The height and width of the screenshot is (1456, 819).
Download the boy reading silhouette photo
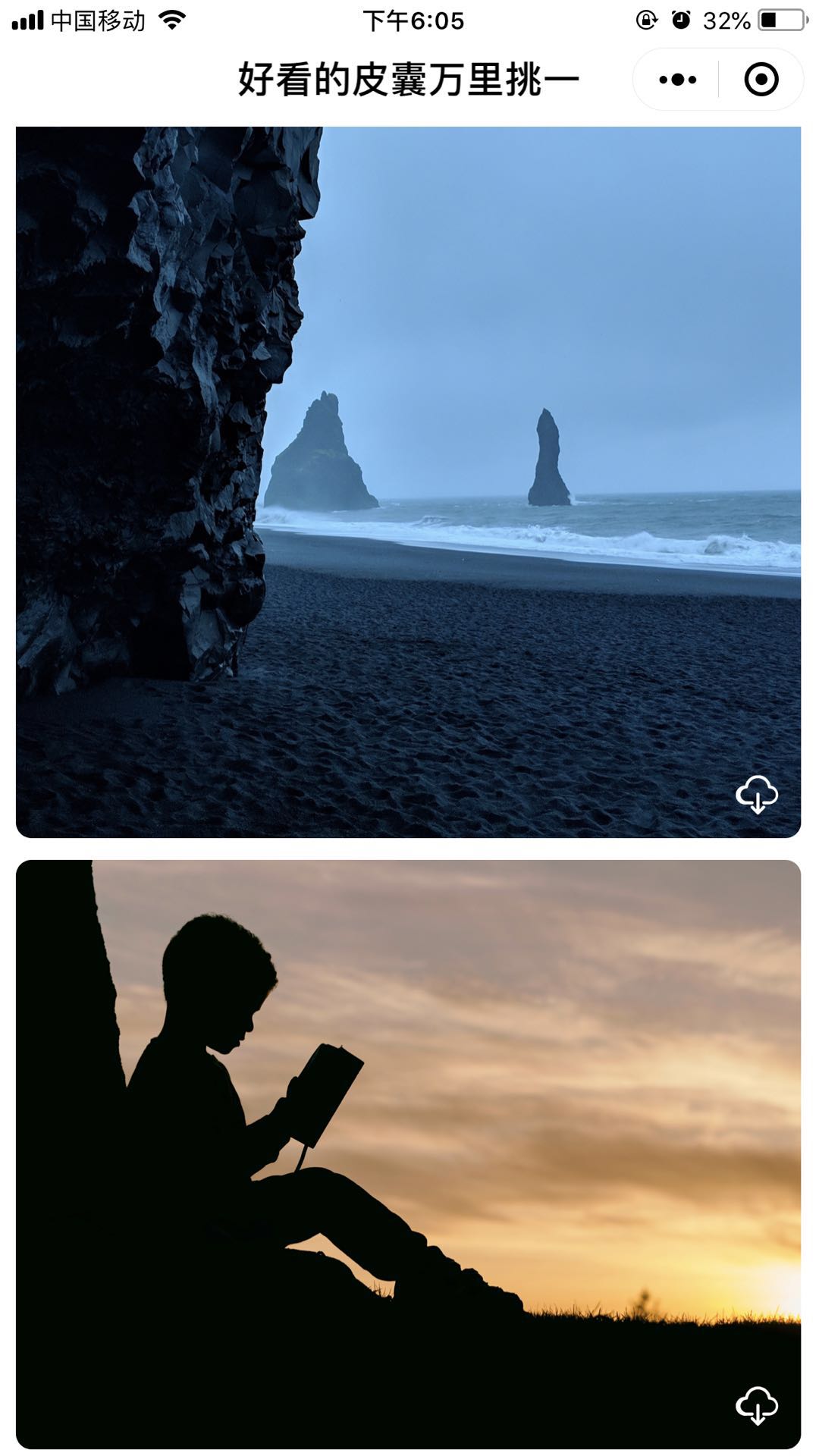(756, 1406)
